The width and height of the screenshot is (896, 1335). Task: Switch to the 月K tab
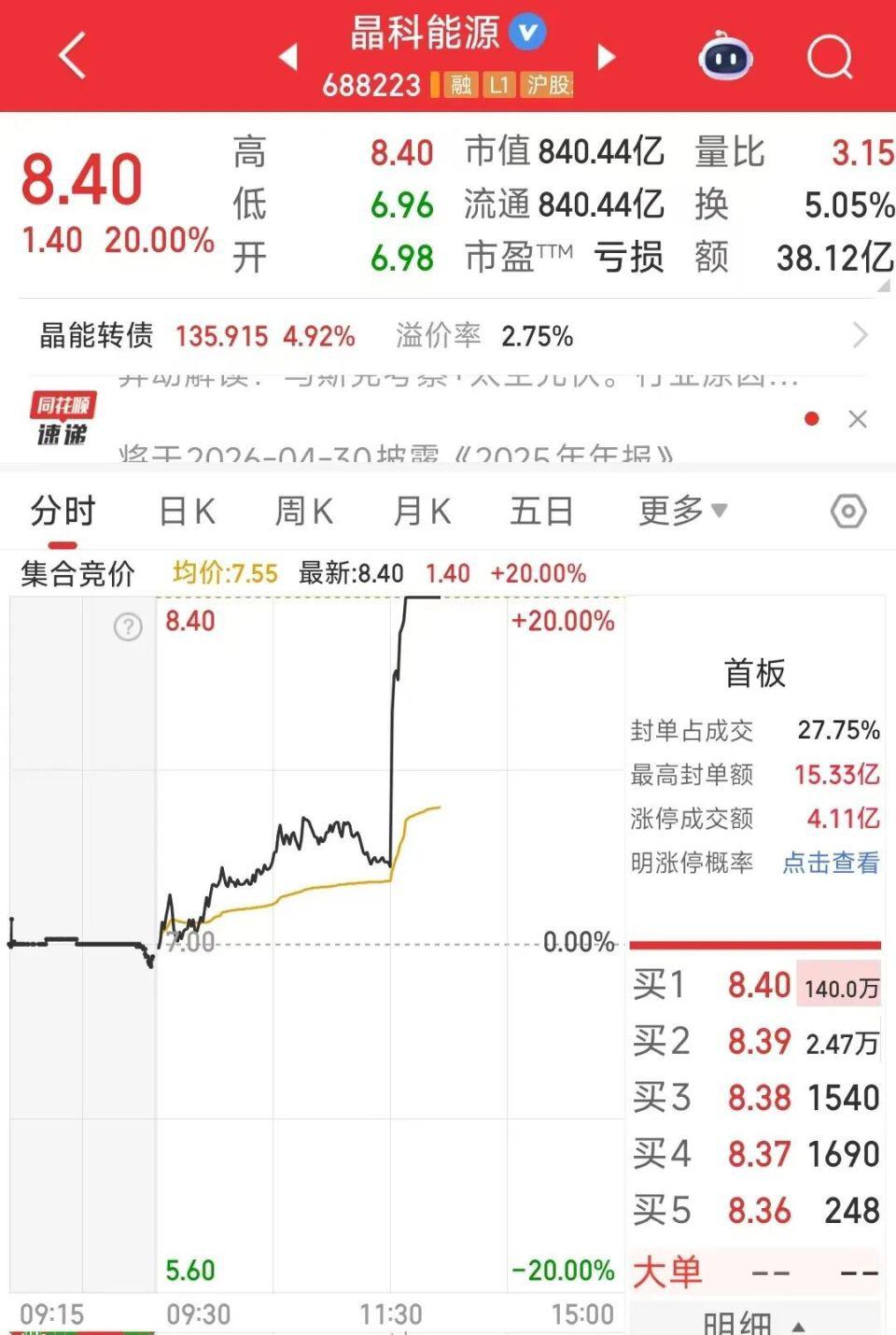[422, 512]
